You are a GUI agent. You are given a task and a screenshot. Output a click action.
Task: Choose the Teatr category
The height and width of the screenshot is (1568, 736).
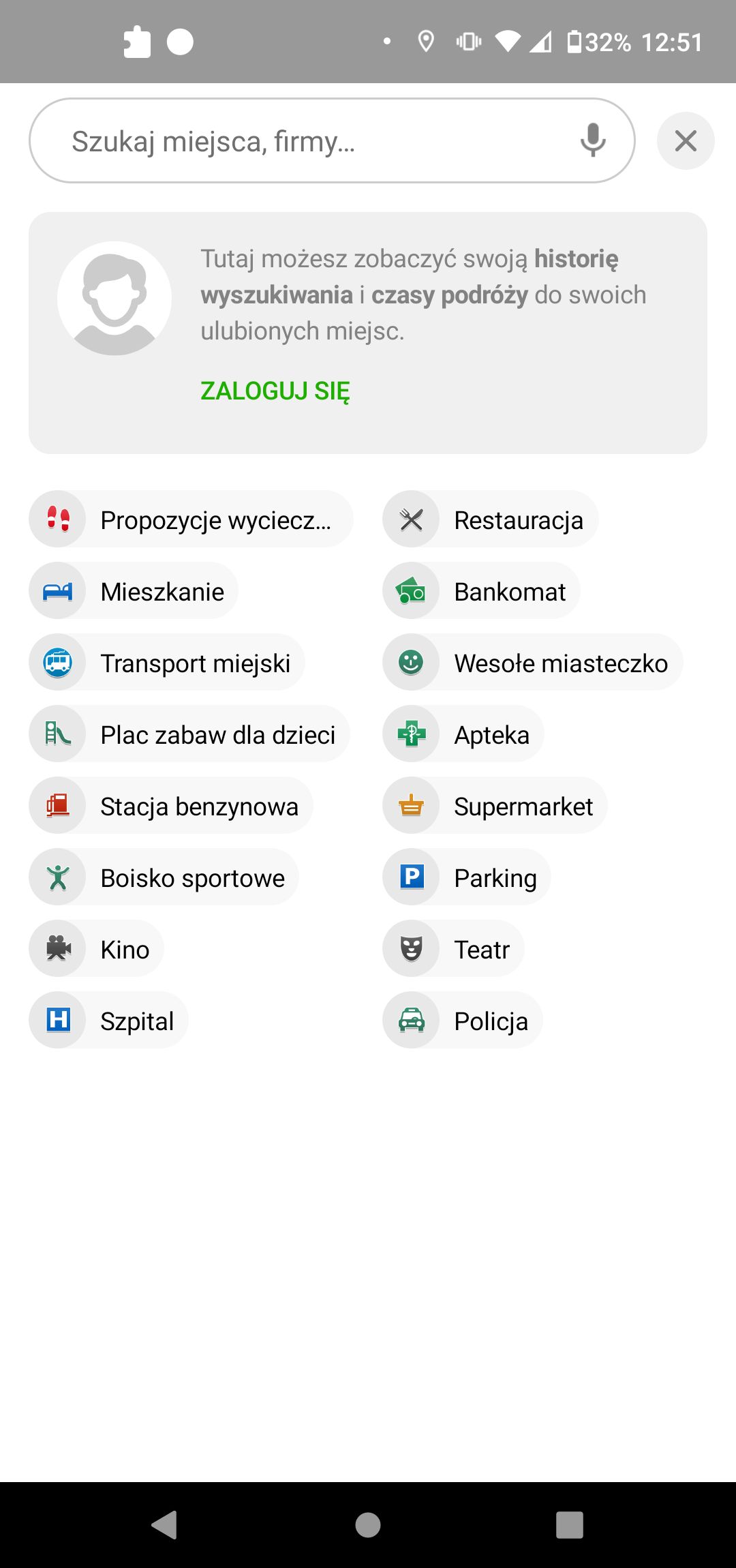tap(453, 949)
